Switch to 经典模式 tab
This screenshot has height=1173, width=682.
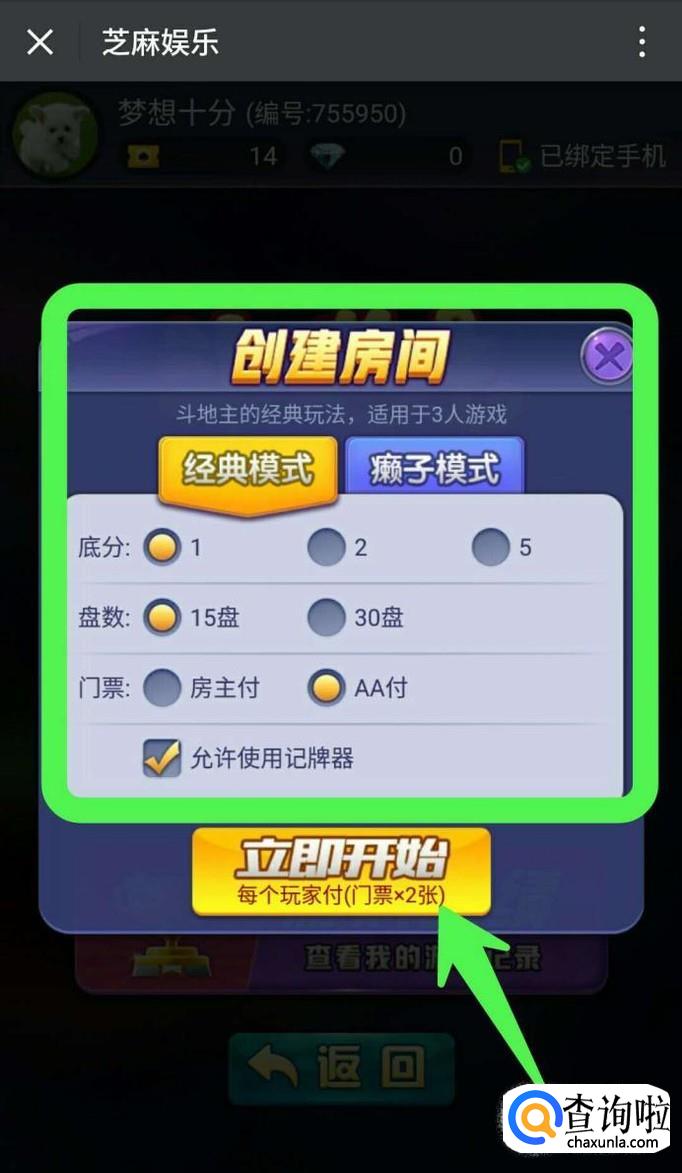[247, 468]
